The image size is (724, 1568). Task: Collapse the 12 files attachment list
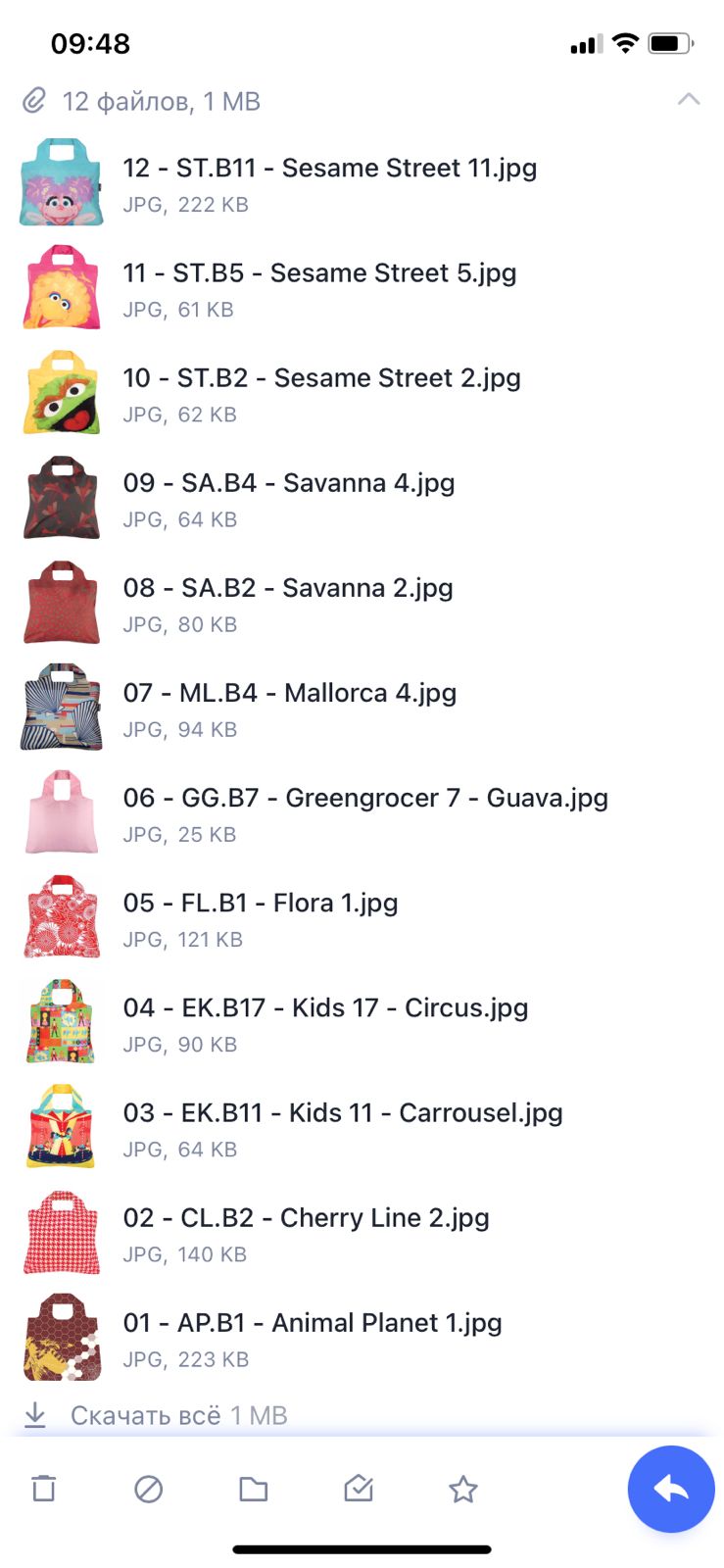point(689,99)
